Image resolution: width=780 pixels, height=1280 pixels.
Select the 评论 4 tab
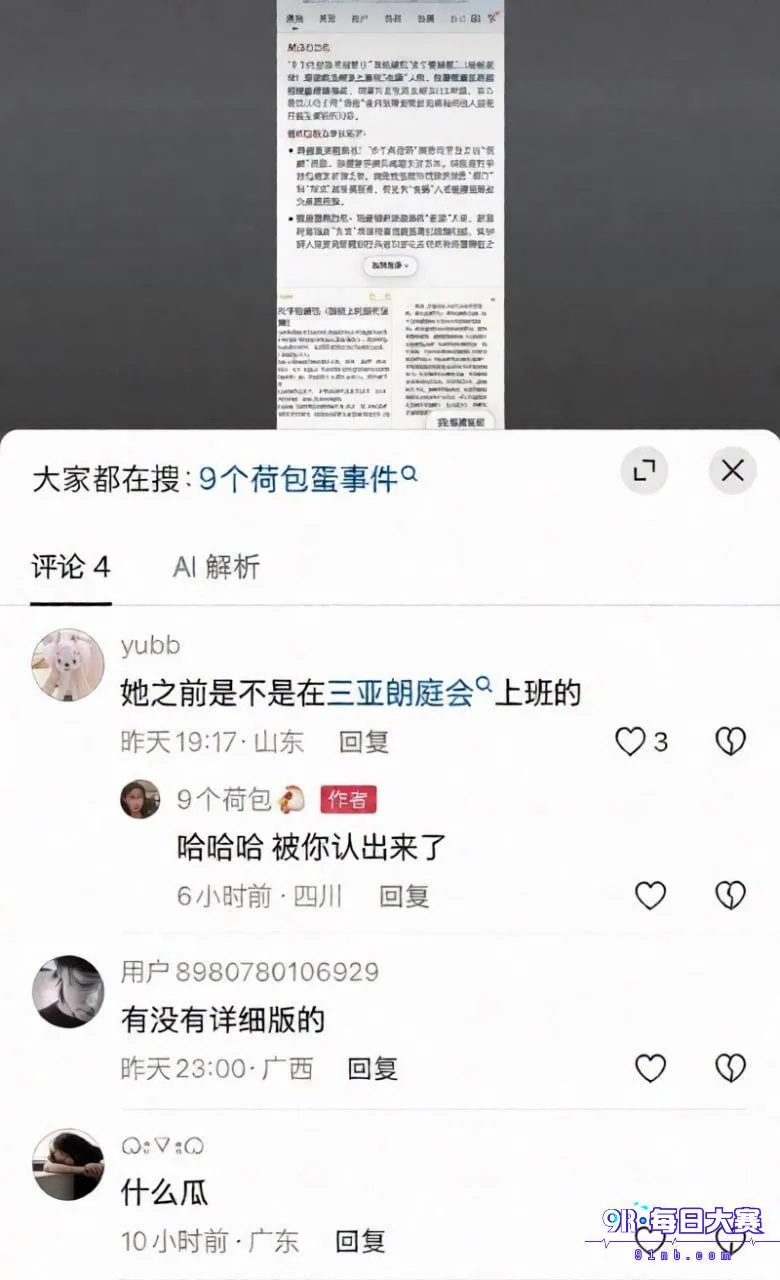[70, 567]
